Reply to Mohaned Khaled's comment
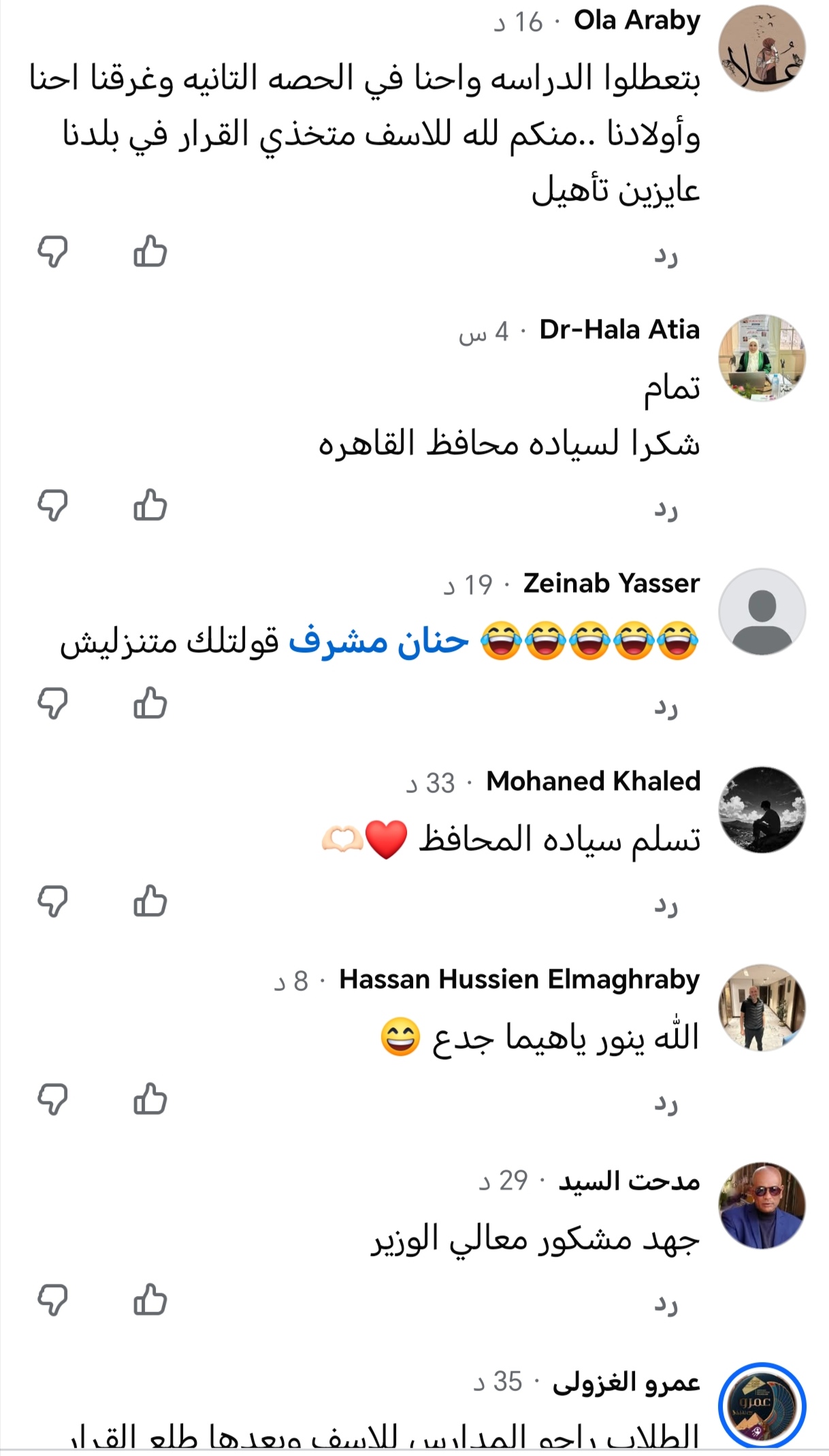The width and height of the screenshot is (829, 1456). (666, 906)
